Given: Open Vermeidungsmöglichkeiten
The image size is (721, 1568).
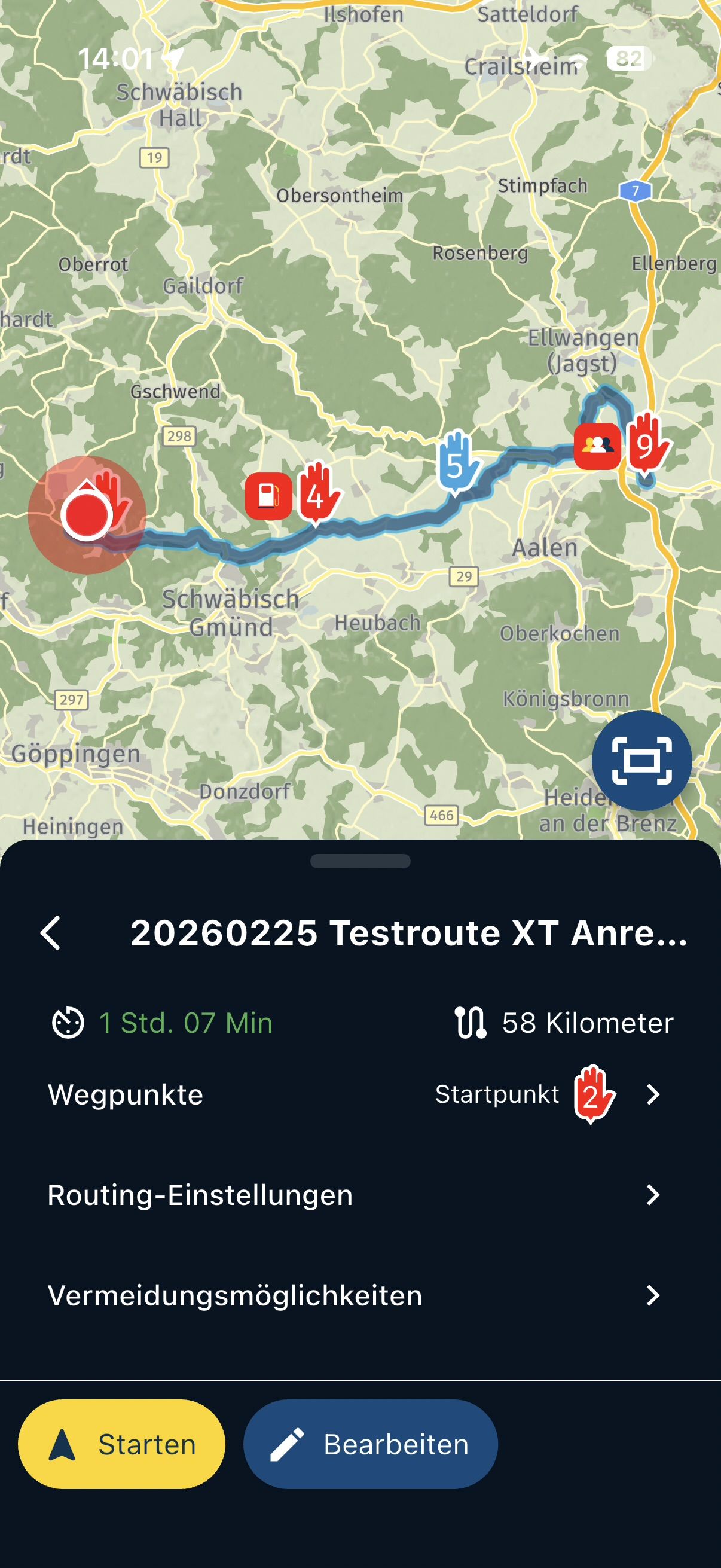Looking at the screenshot, I should pos(360,1295).
